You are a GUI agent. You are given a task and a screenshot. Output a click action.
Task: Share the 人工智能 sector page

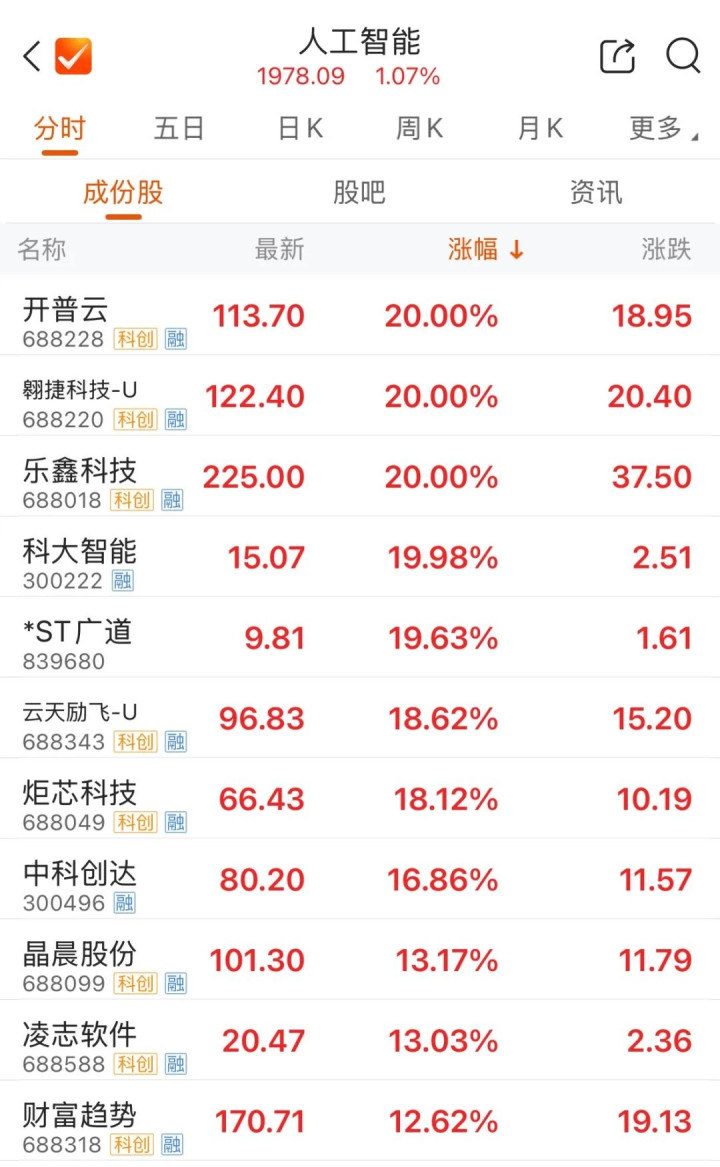coord(617,56)
